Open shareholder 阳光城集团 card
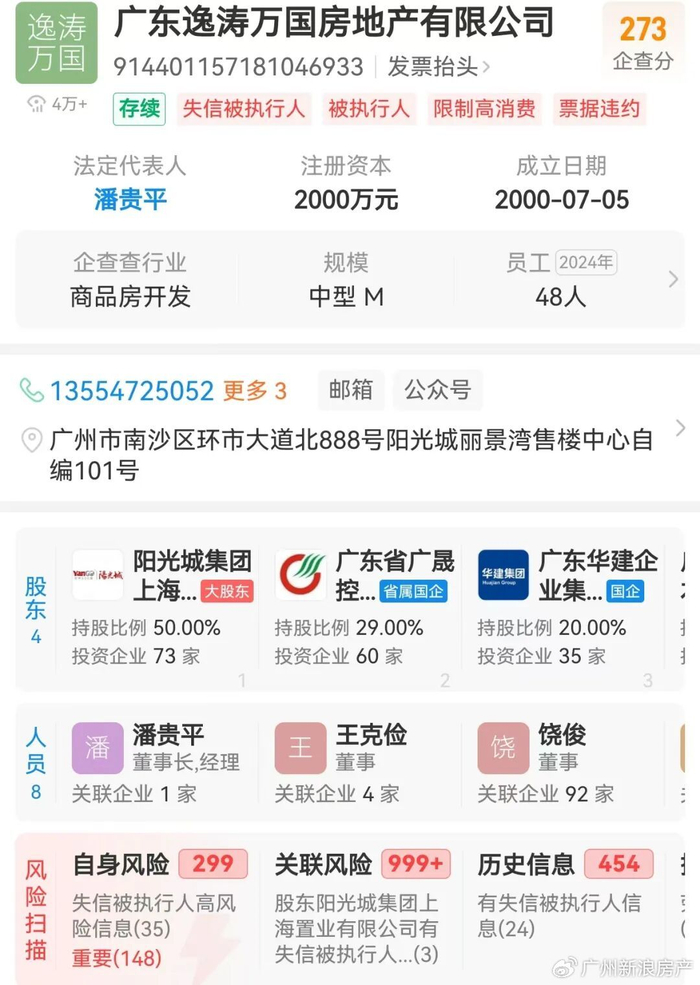Screen dimensions: 700x985 [x=160, y=610]
